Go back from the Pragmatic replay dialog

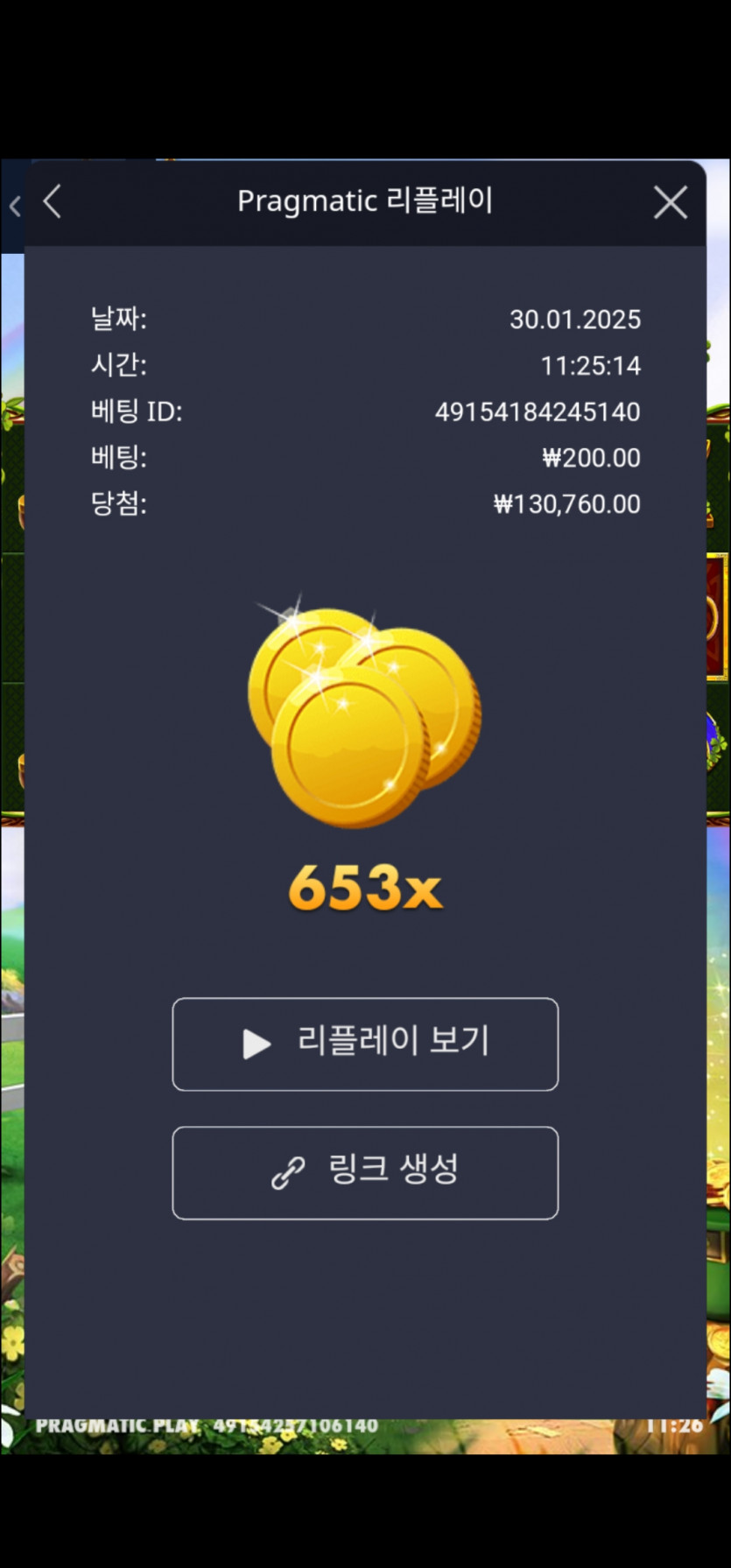[53, 201]
